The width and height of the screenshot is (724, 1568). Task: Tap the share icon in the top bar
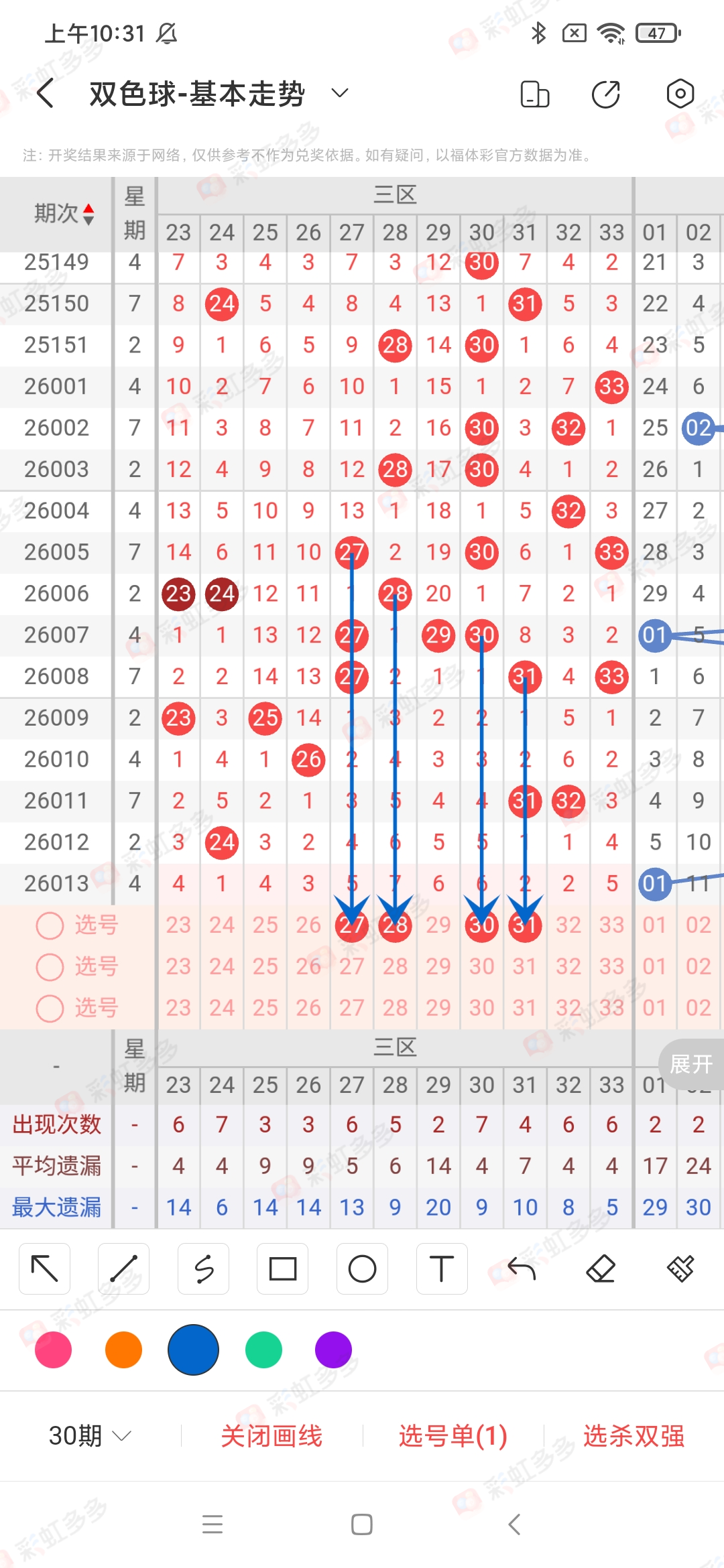[x=604, y=93]
